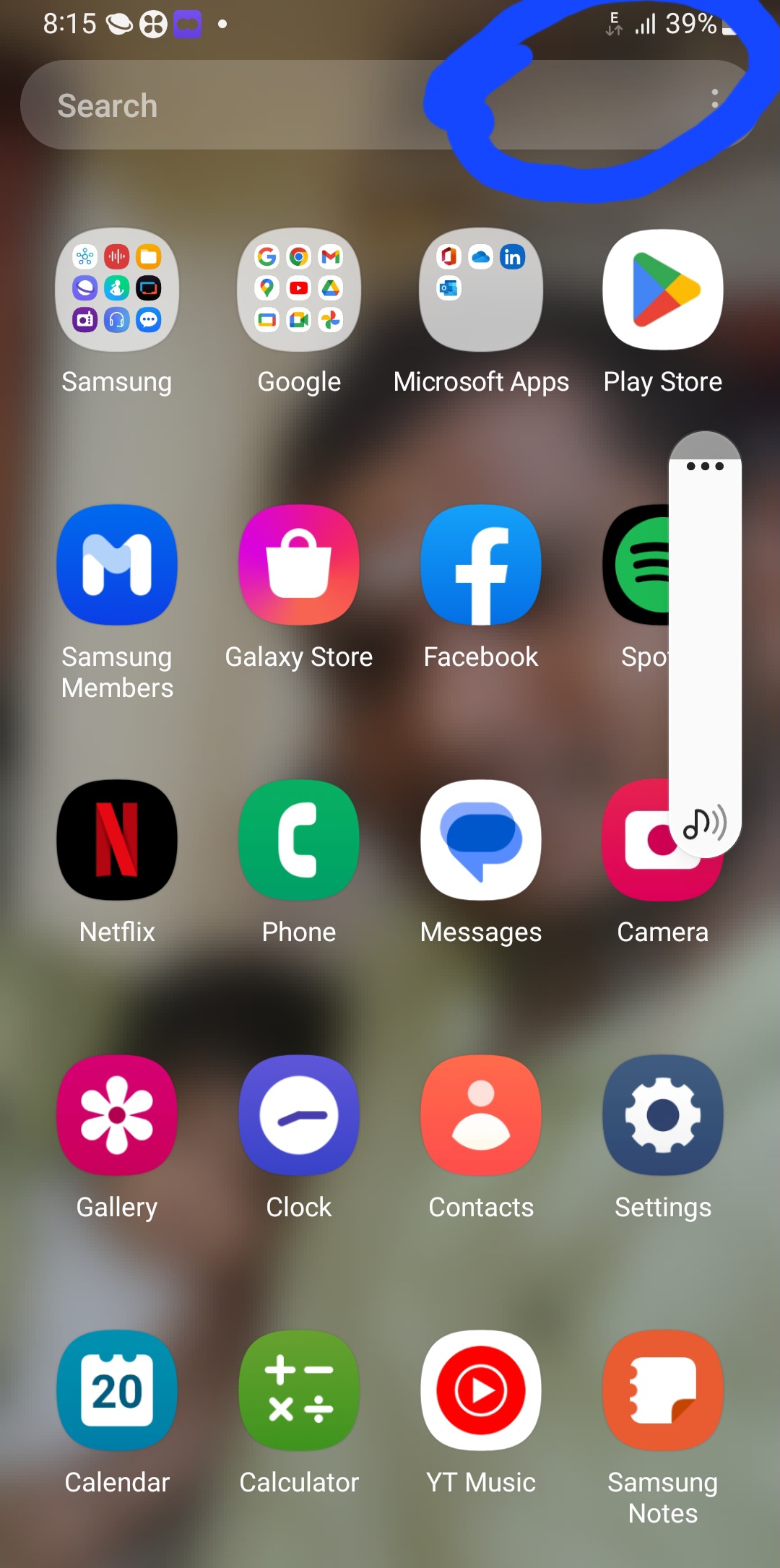The image size is (780, 1568).
Task: Launch the Calculator app
Action: point(299,1390)
